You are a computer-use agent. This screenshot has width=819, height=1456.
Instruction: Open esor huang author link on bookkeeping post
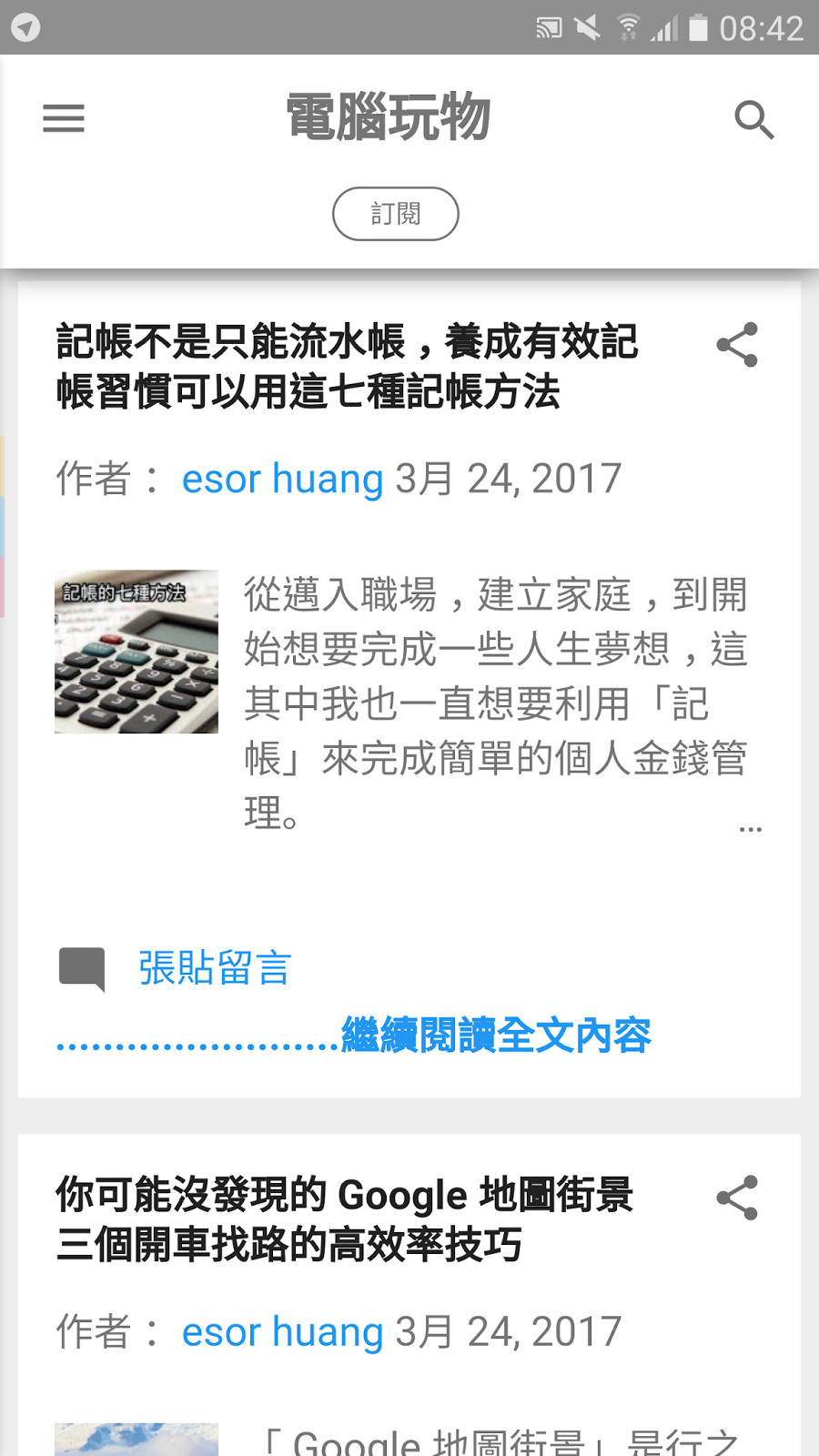pyautogui.click(x=282, y=479)
